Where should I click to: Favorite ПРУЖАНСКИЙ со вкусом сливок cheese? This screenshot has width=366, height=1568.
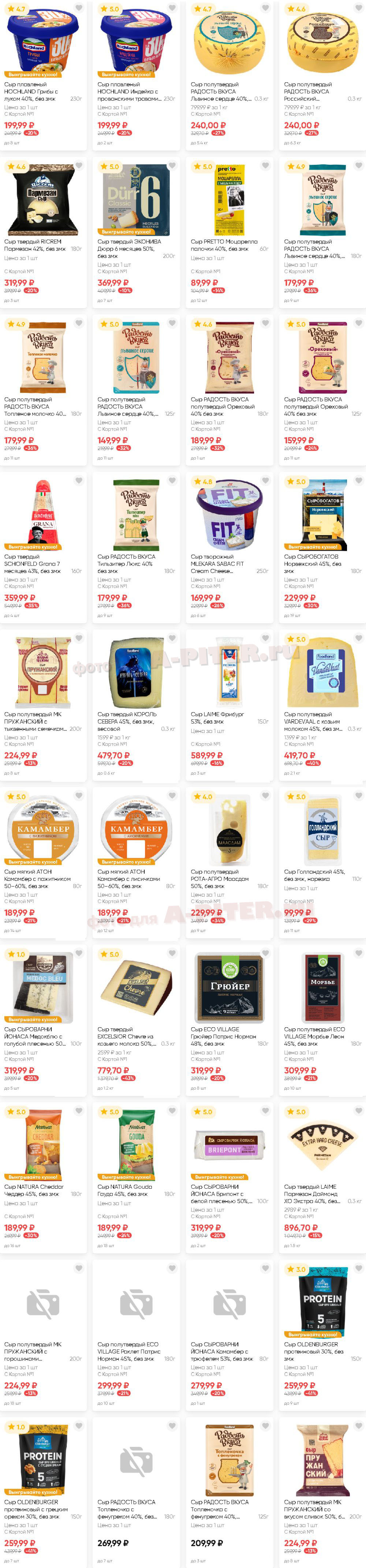(x=359, y=1426)
